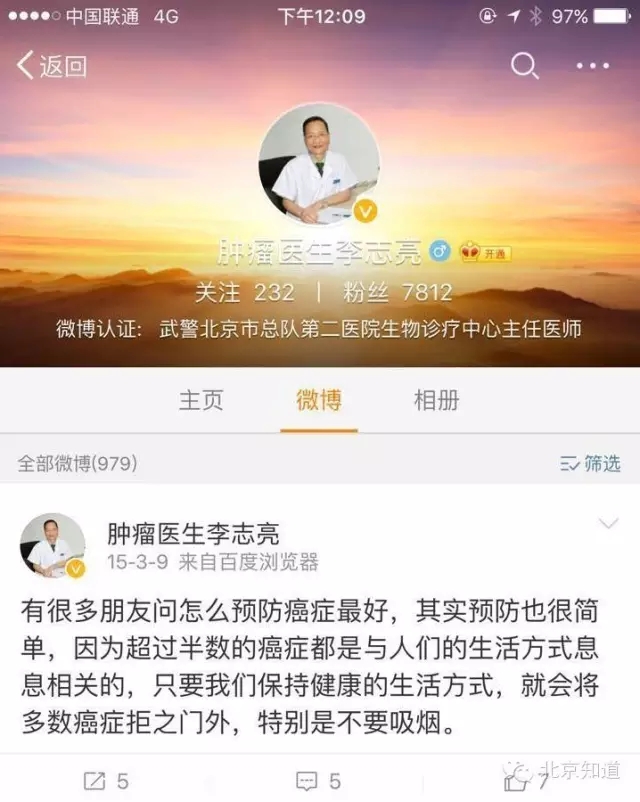Expand the post's dropdown arrow

(x=608, y=524)
